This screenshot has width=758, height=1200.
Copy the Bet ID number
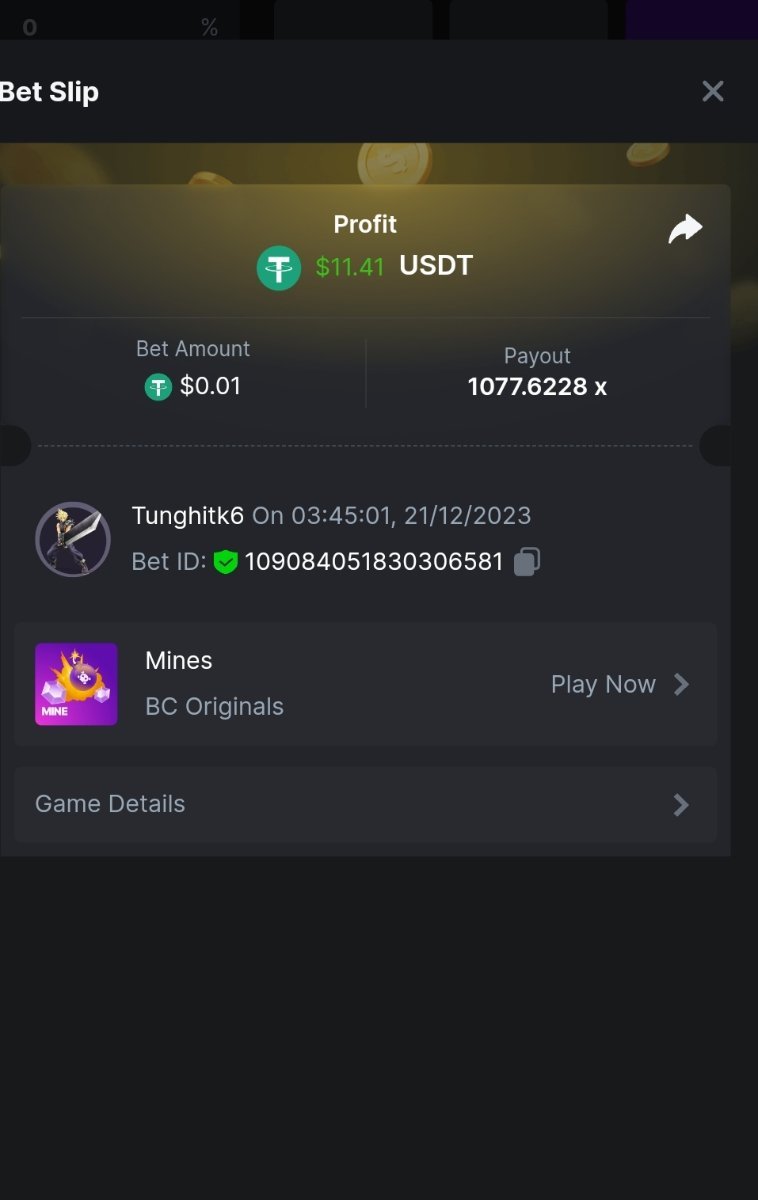tap(527, 562)
